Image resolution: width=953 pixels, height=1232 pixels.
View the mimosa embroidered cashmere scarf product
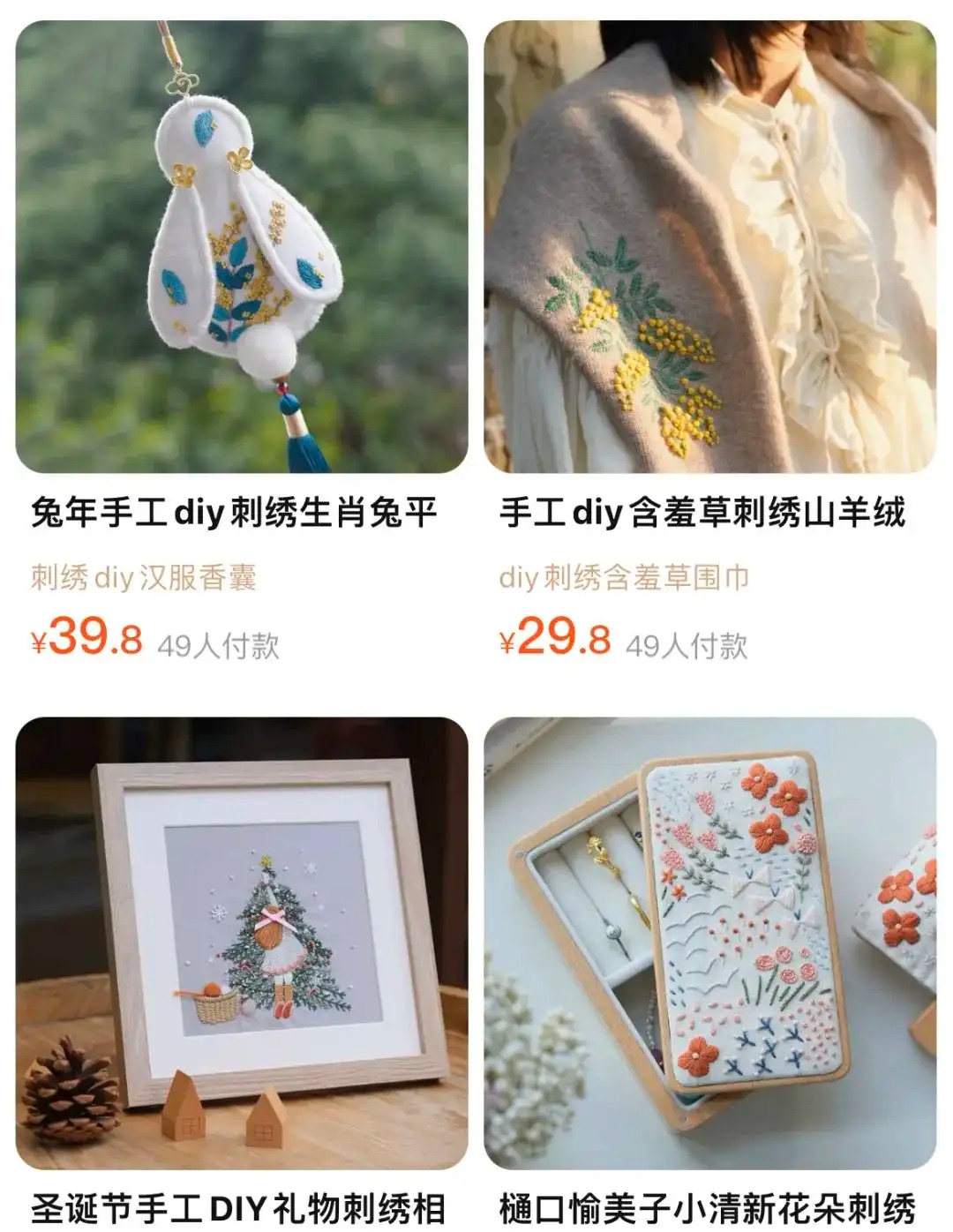click(x=709, y=247)
